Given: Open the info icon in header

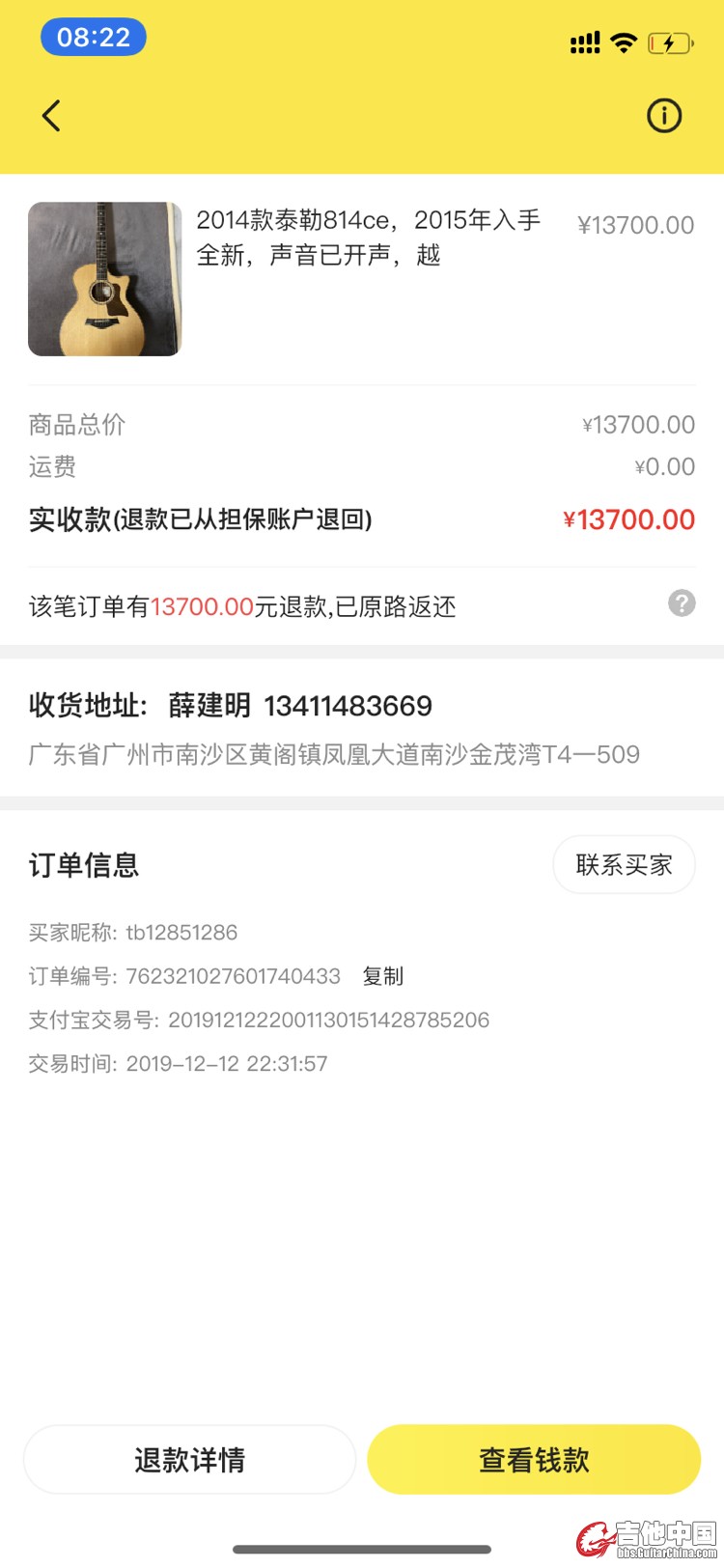Looking at the screenshot, I should click(663, 116).
